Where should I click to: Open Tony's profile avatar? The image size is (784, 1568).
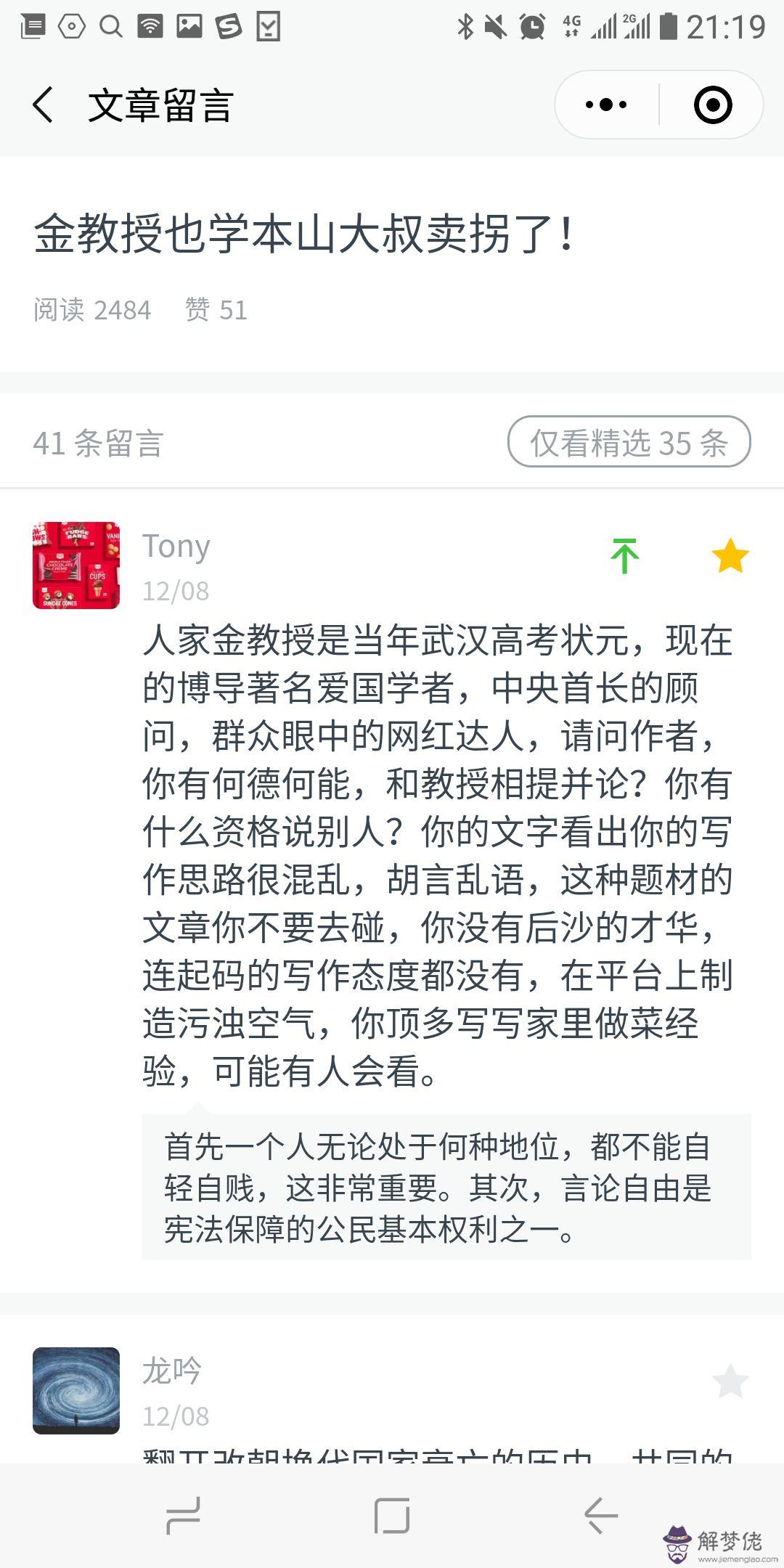pyautogui.click(x=76, y=565)
